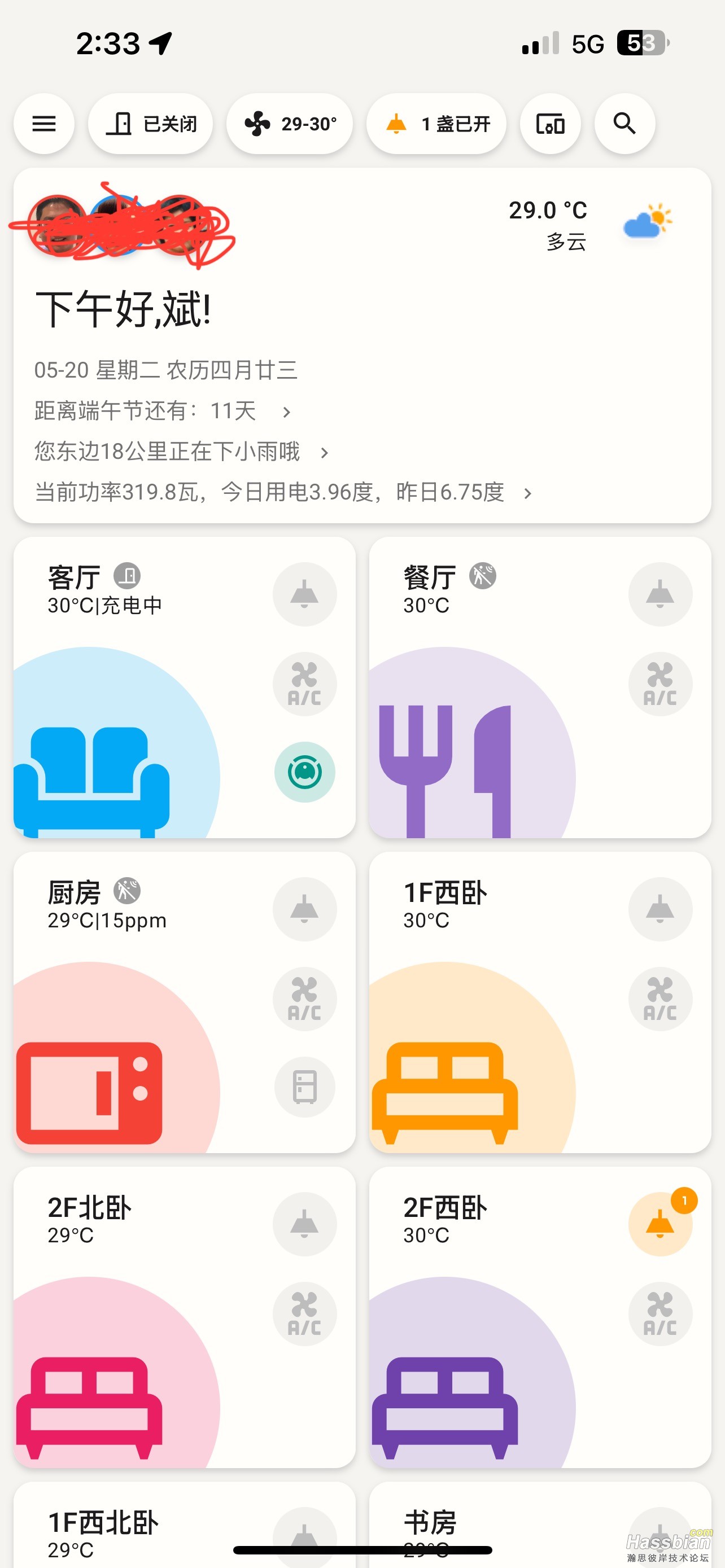Toggle the 客厅 light button
Viewport: 725px width, 1568px height.
(304, 594)
